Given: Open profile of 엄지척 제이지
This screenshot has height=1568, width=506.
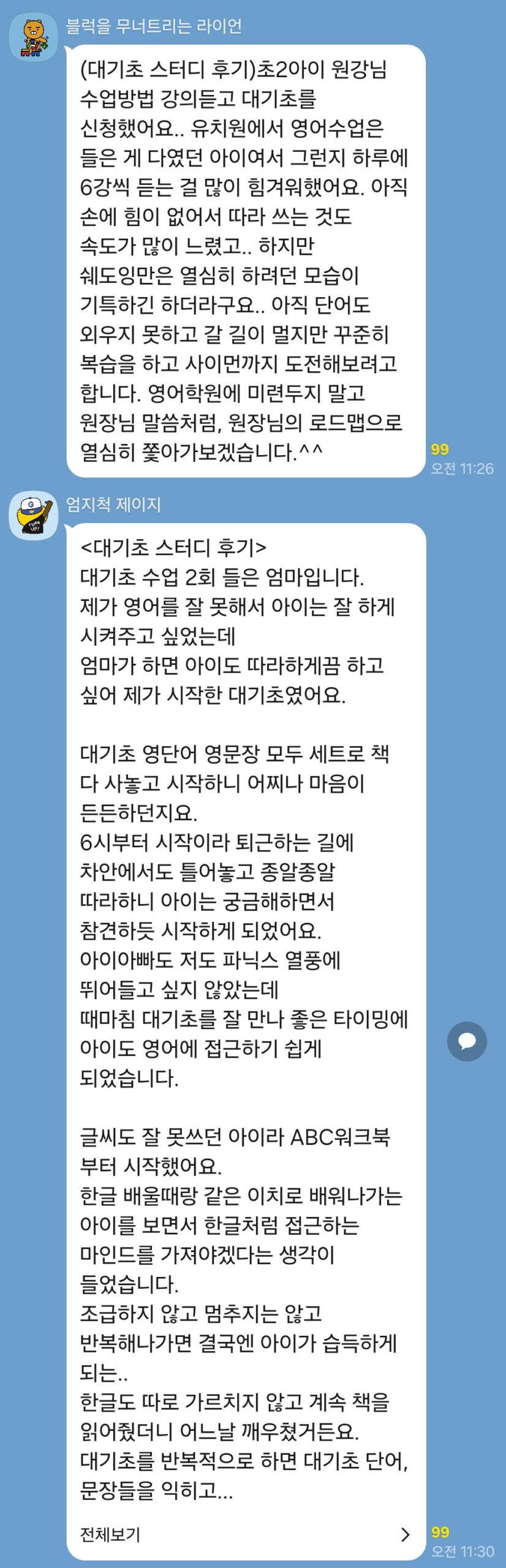Looking at the screenshot, I should tap(33, 515).
